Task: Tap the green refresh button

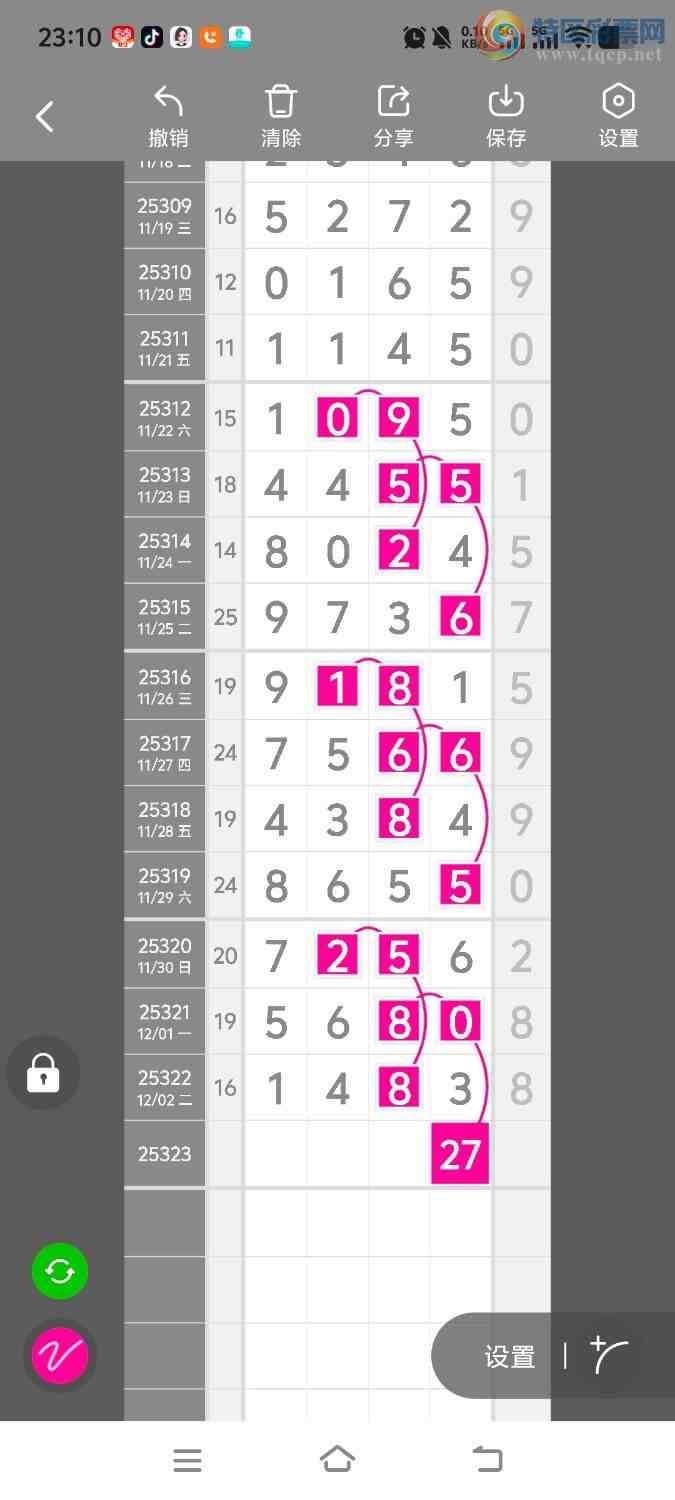Action: (60, 1271)
